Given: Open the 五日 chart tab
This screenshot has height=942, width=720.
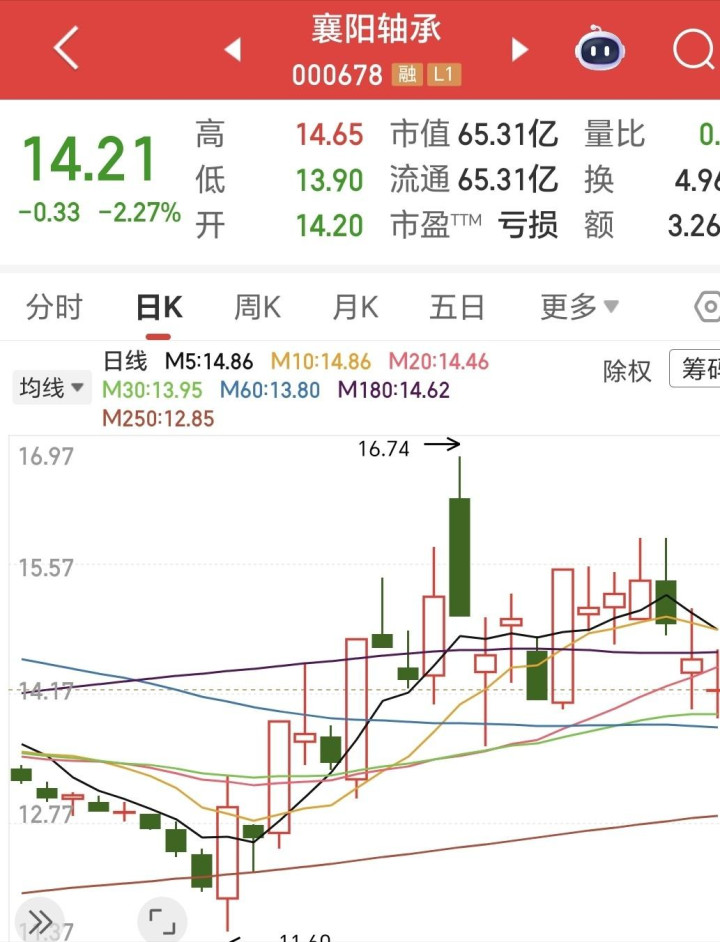Looking at the screenshot, I should (456, 307).
